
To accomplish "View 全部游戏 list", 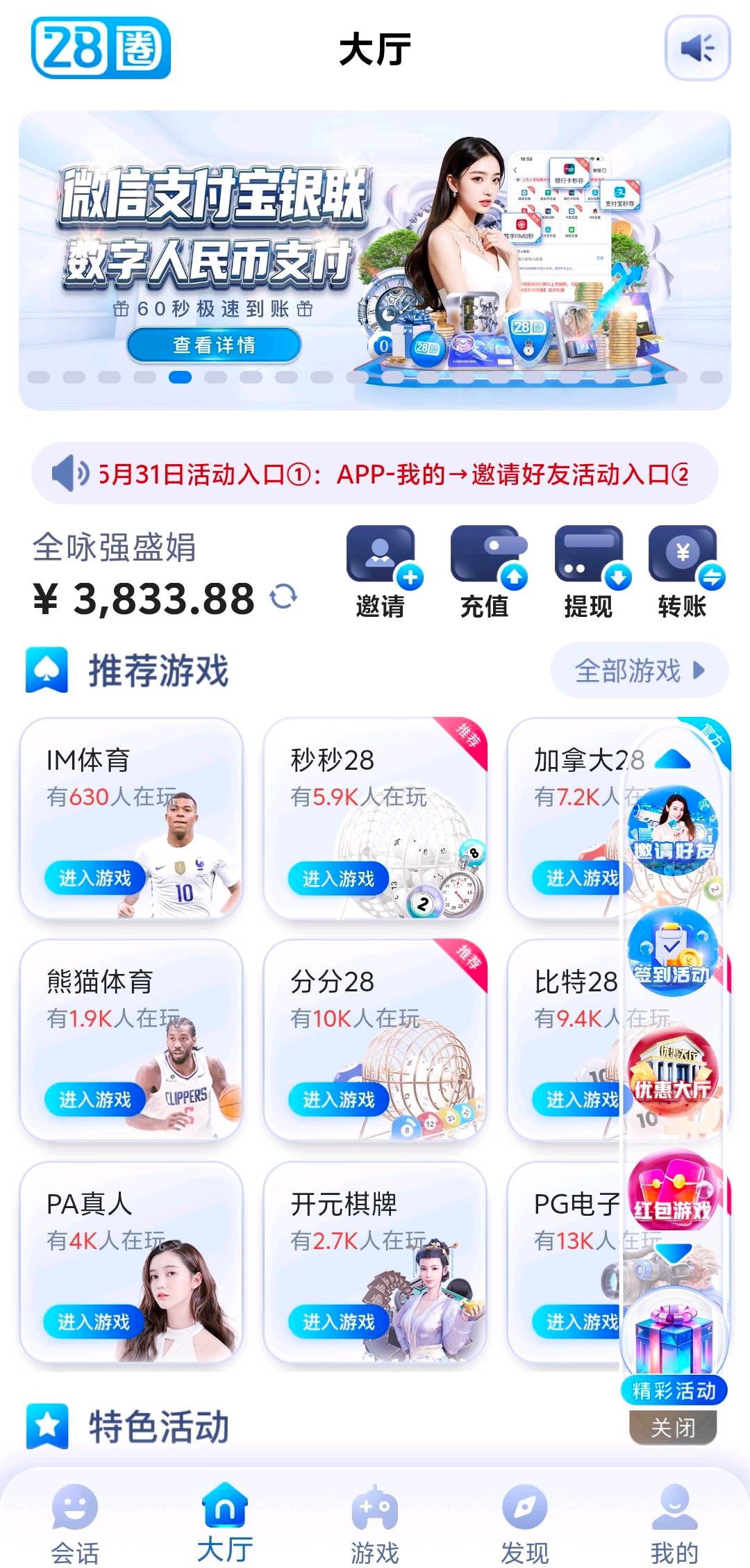I will point(639,670).
